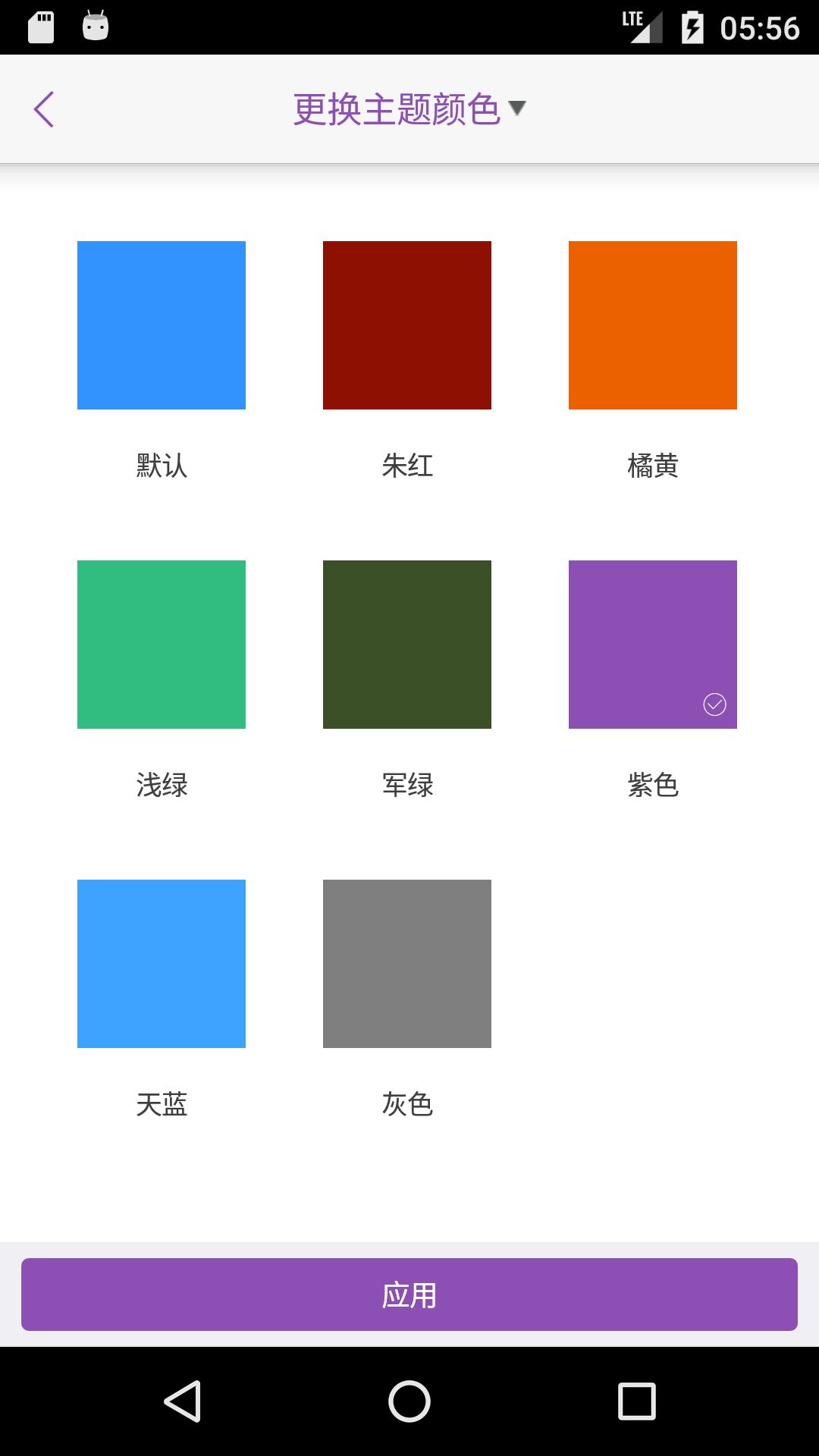Screen dimensions: 819x1456
Task: Select the 朱红 color swatch
Action: coord(407,325)
